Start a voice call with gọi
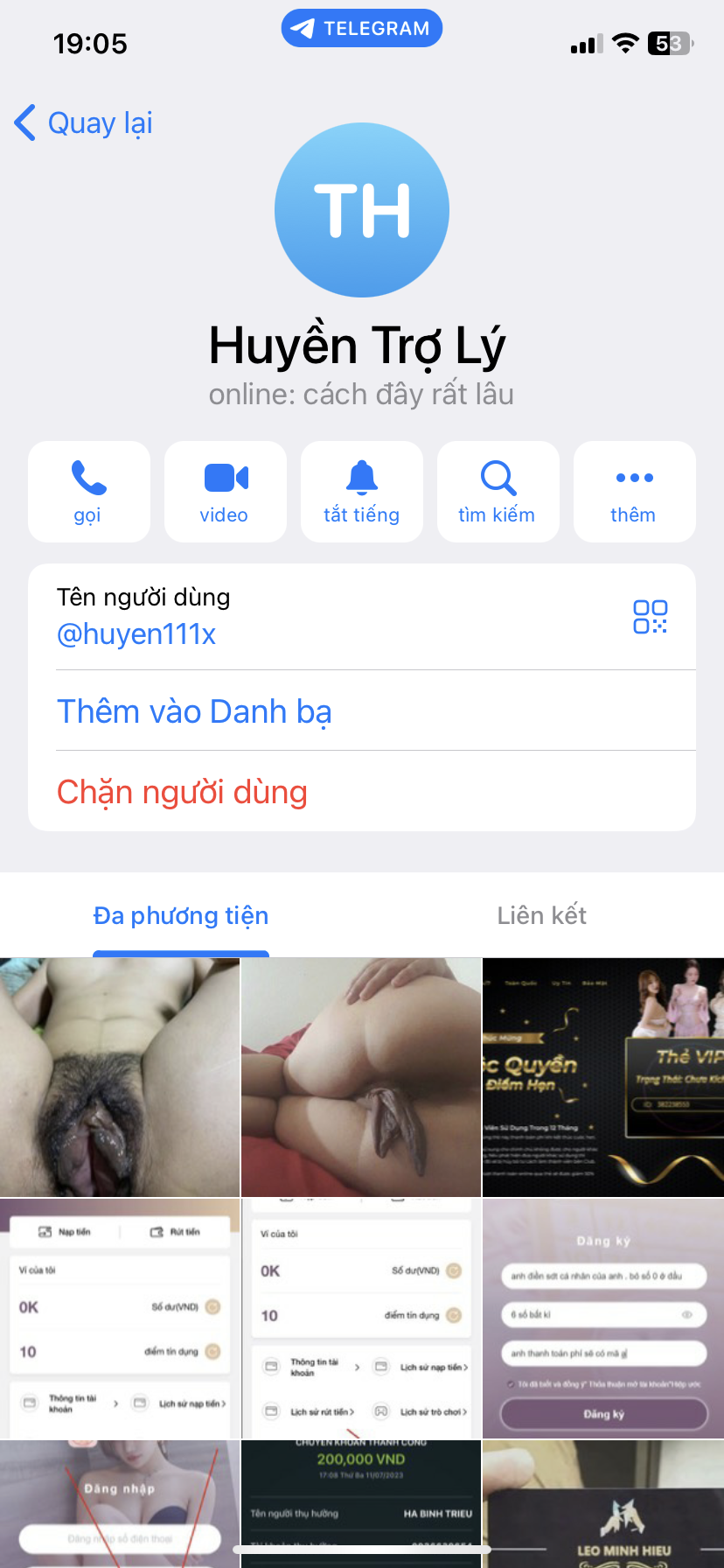 click(x=88, y=492)
